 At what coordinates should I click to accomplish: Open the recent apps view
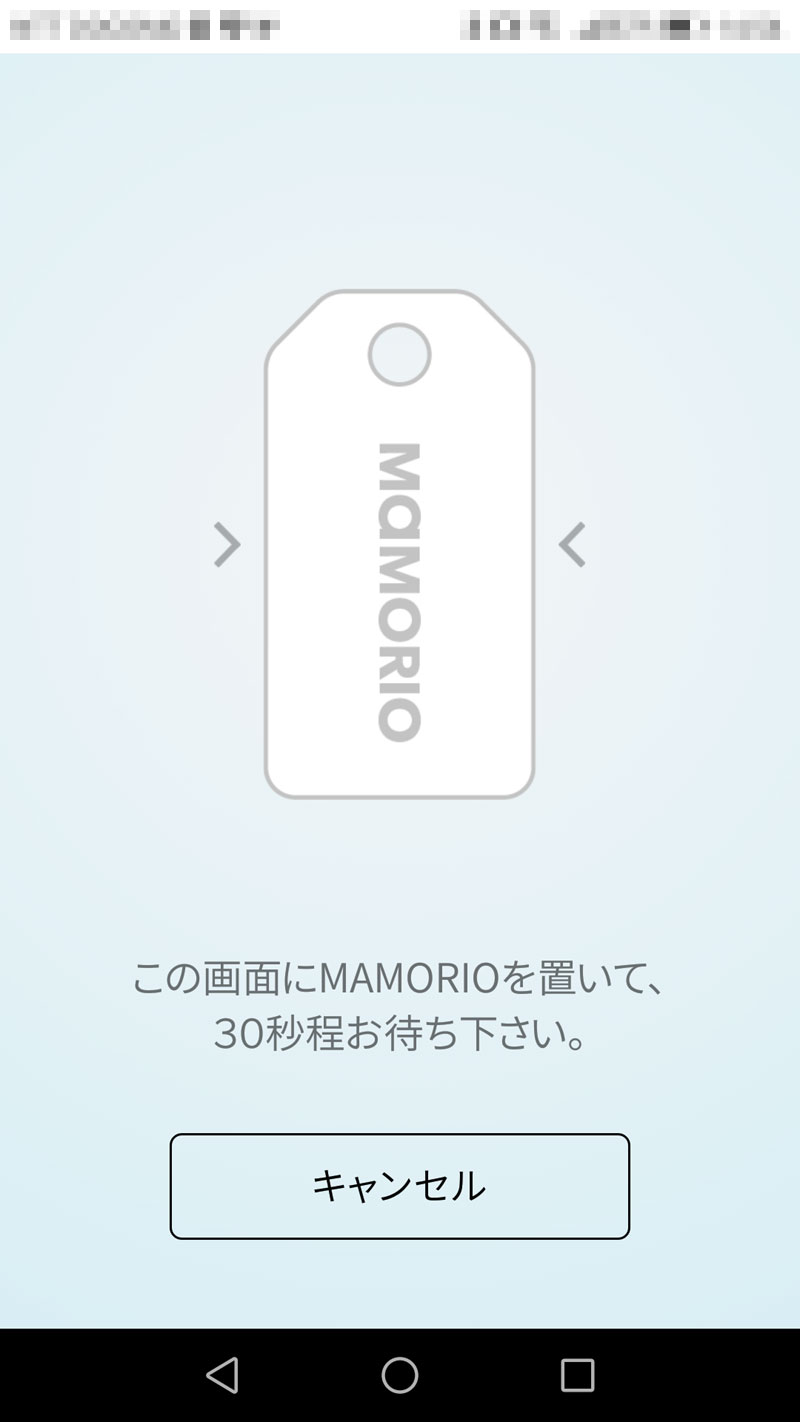pyautogui.click(x=577, y=1375)
